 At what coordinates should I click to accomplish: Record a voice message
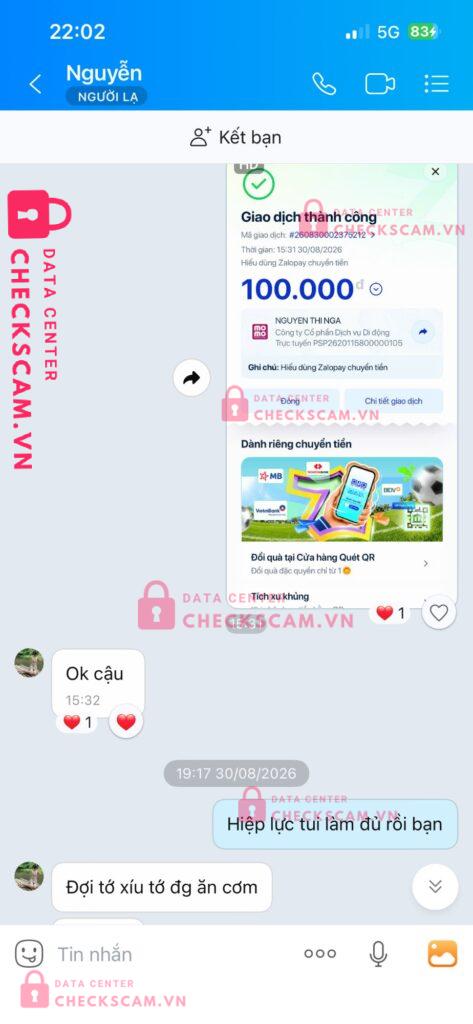(x=378, y=954)
